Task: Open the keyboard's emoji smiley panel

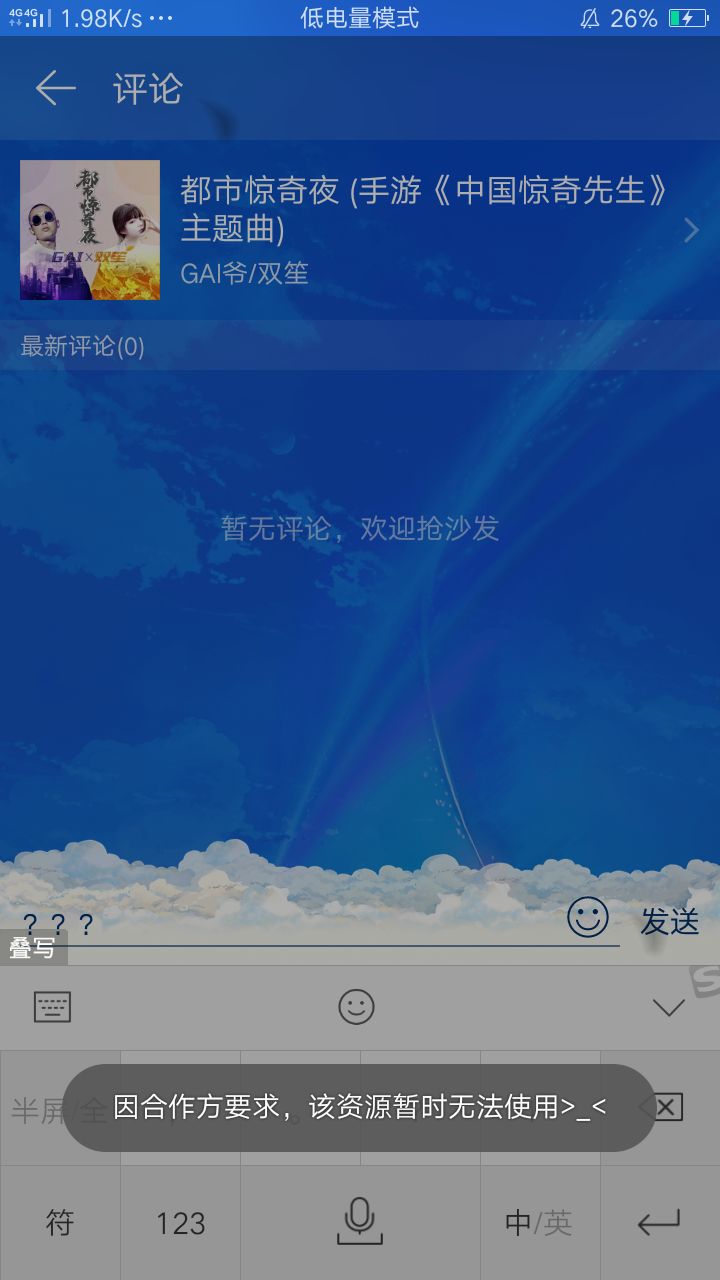Action: coord(356,1007)
